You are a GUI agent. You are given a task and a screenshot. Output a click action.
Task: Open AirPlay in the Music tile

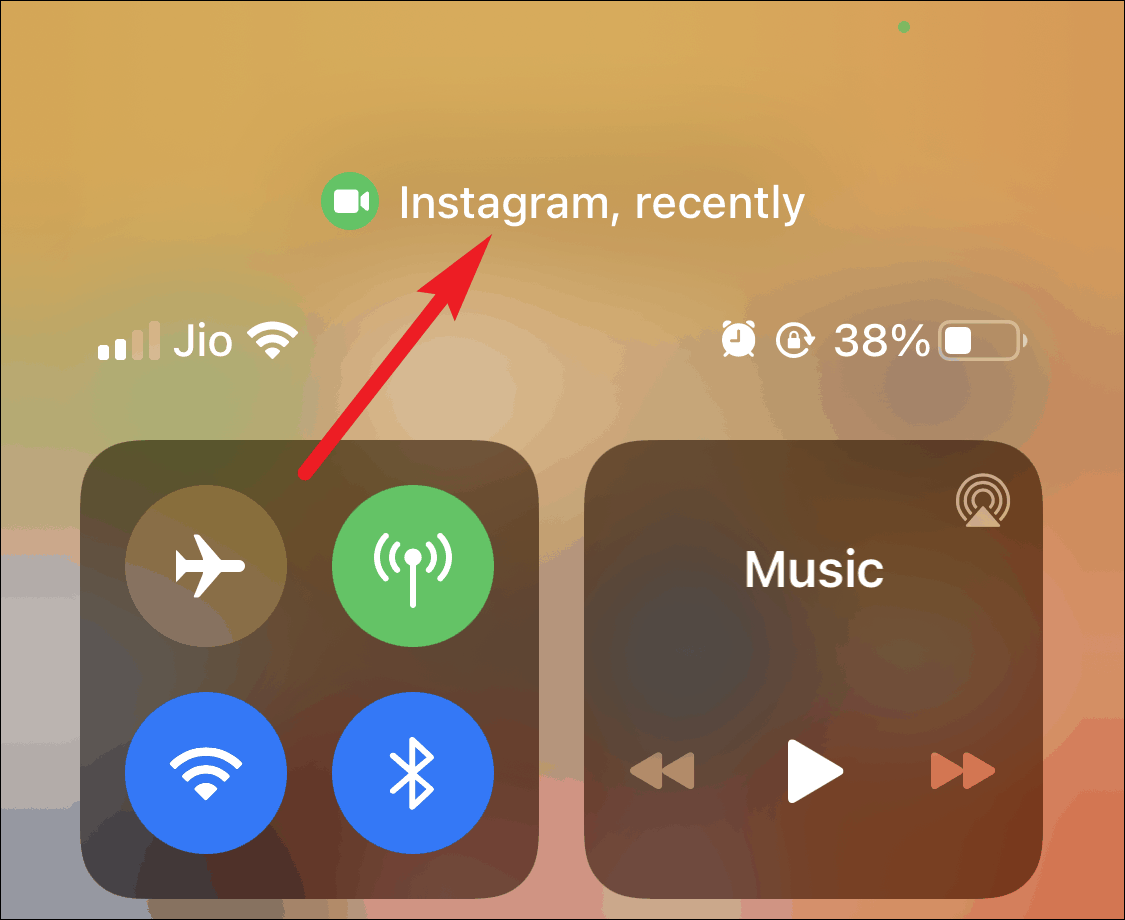(983, 500)
